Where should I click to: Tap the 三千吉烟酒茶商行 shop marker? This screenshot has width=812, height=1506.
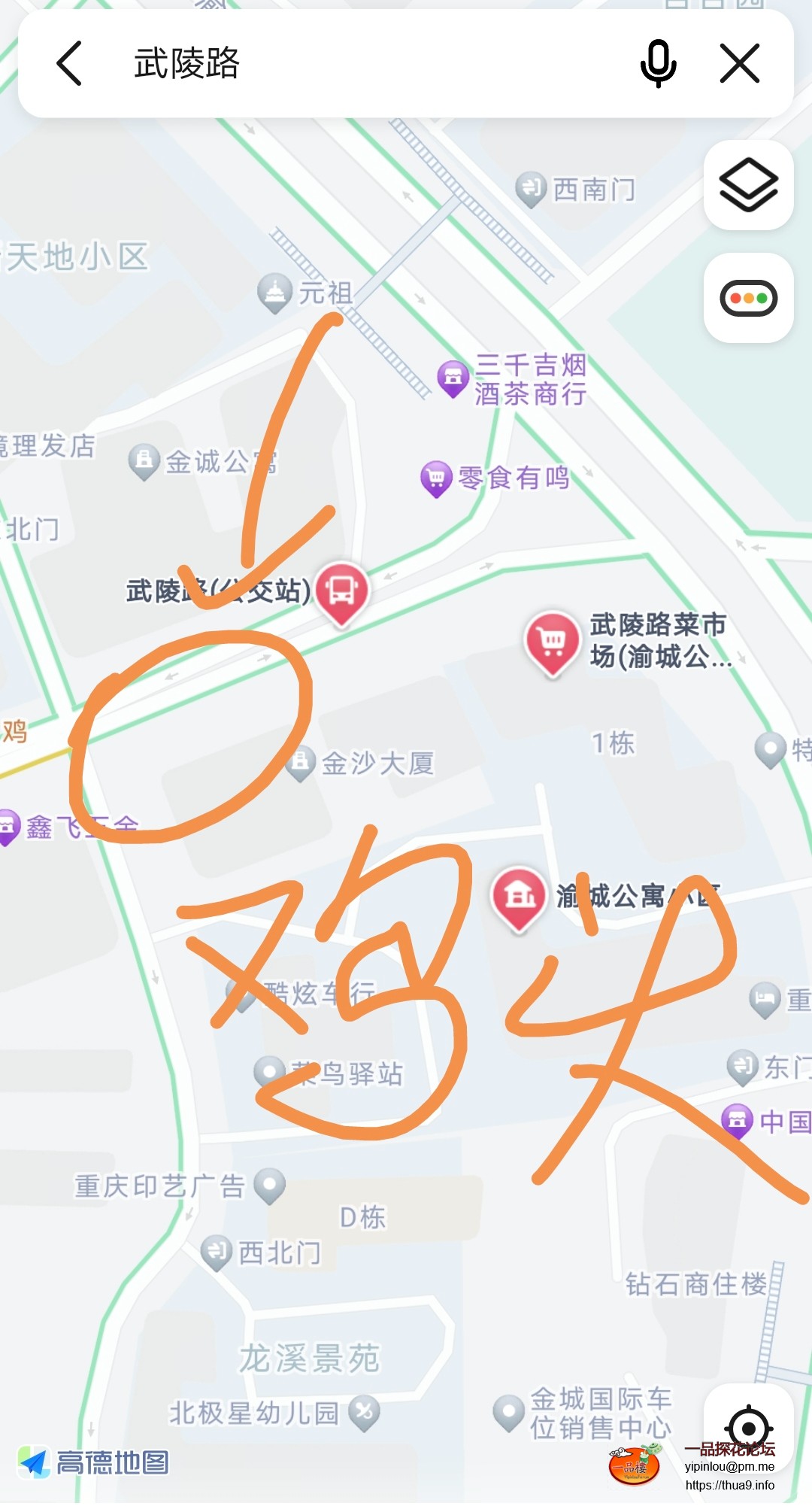point(453,377)
